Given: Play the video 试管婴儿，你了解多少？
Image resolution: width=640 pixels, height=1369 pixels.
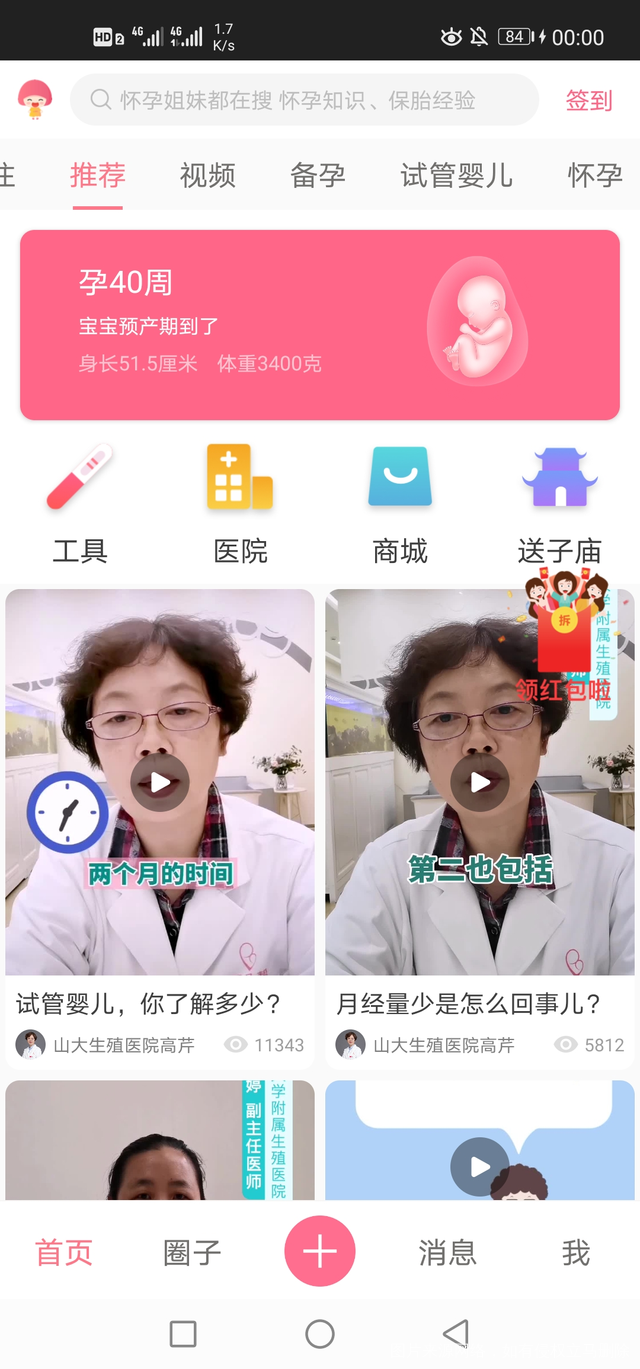Looking at the screenshot, I should (x=160, y=782).
